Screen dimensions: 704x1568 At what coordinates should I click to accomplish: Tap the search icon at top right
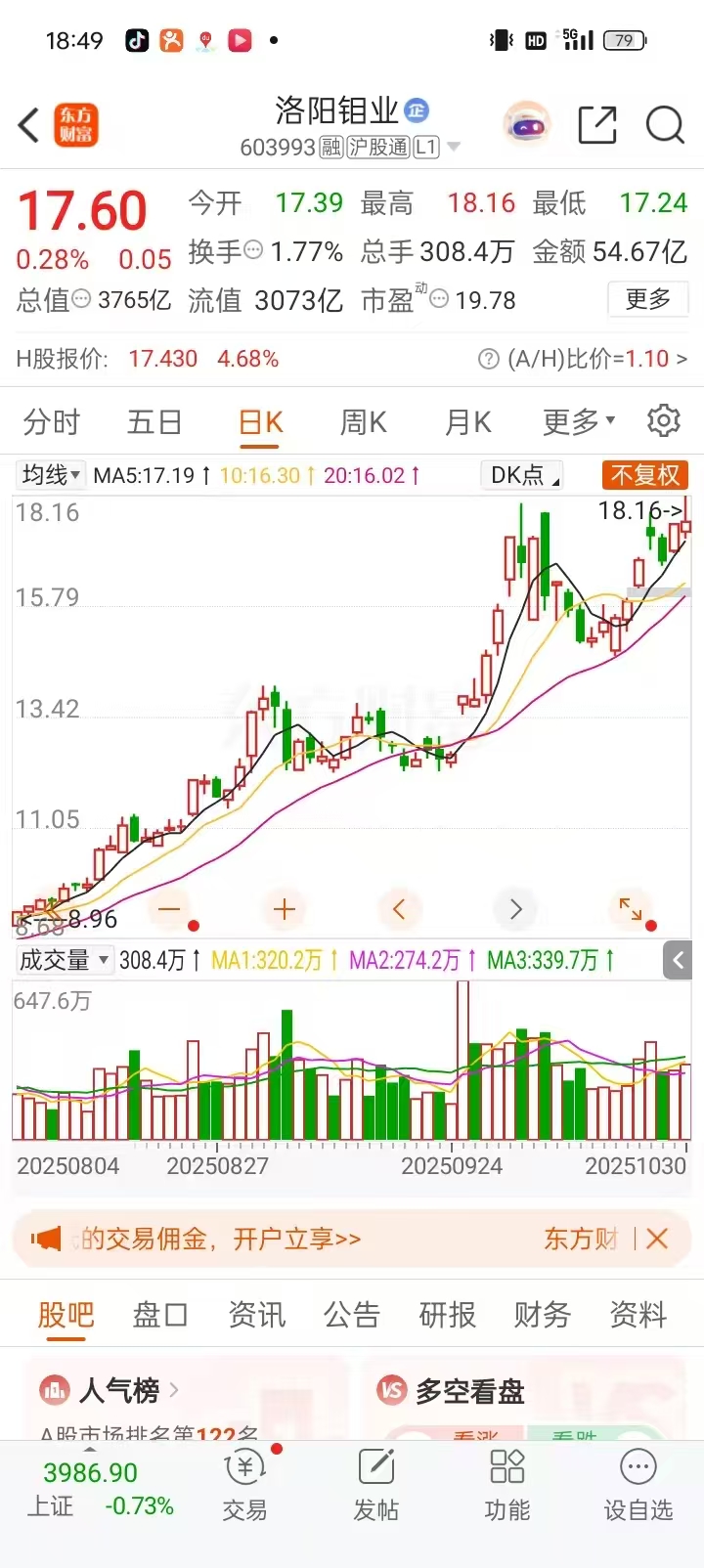(665, 125)
